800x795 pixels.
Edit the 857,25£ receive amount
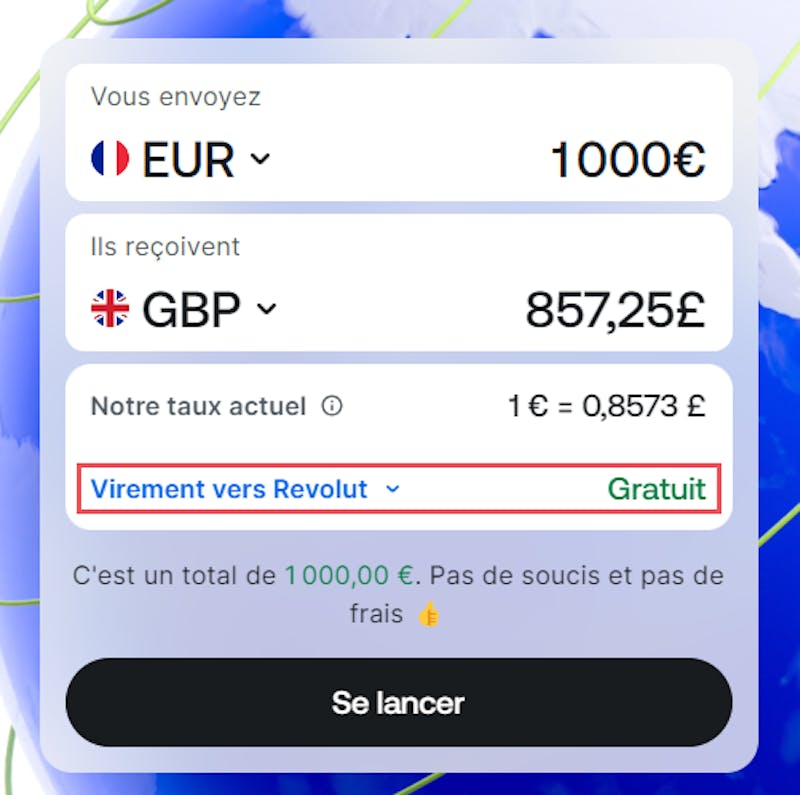615,311
